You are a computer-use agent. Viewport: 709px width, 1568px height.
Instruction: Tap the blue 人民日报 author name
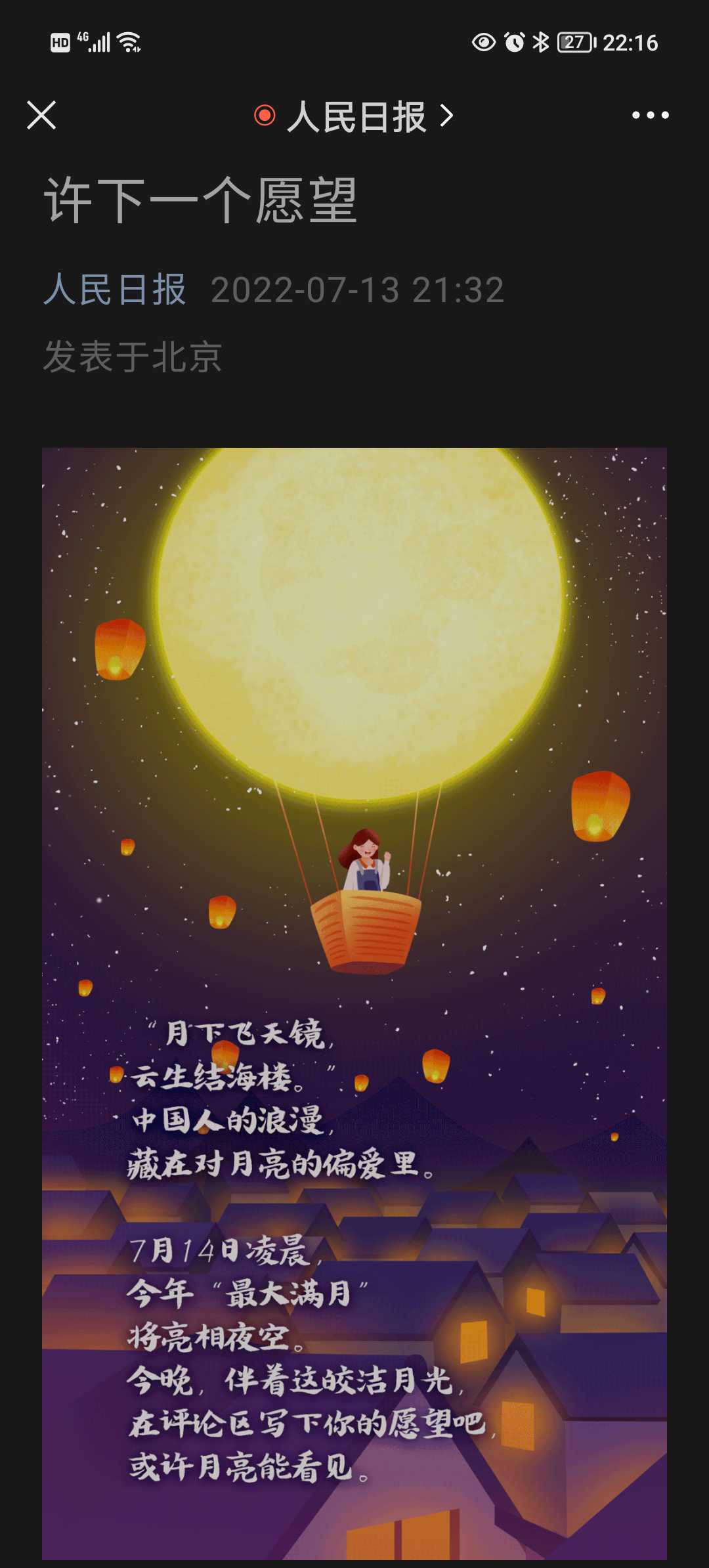pos(115,290)
